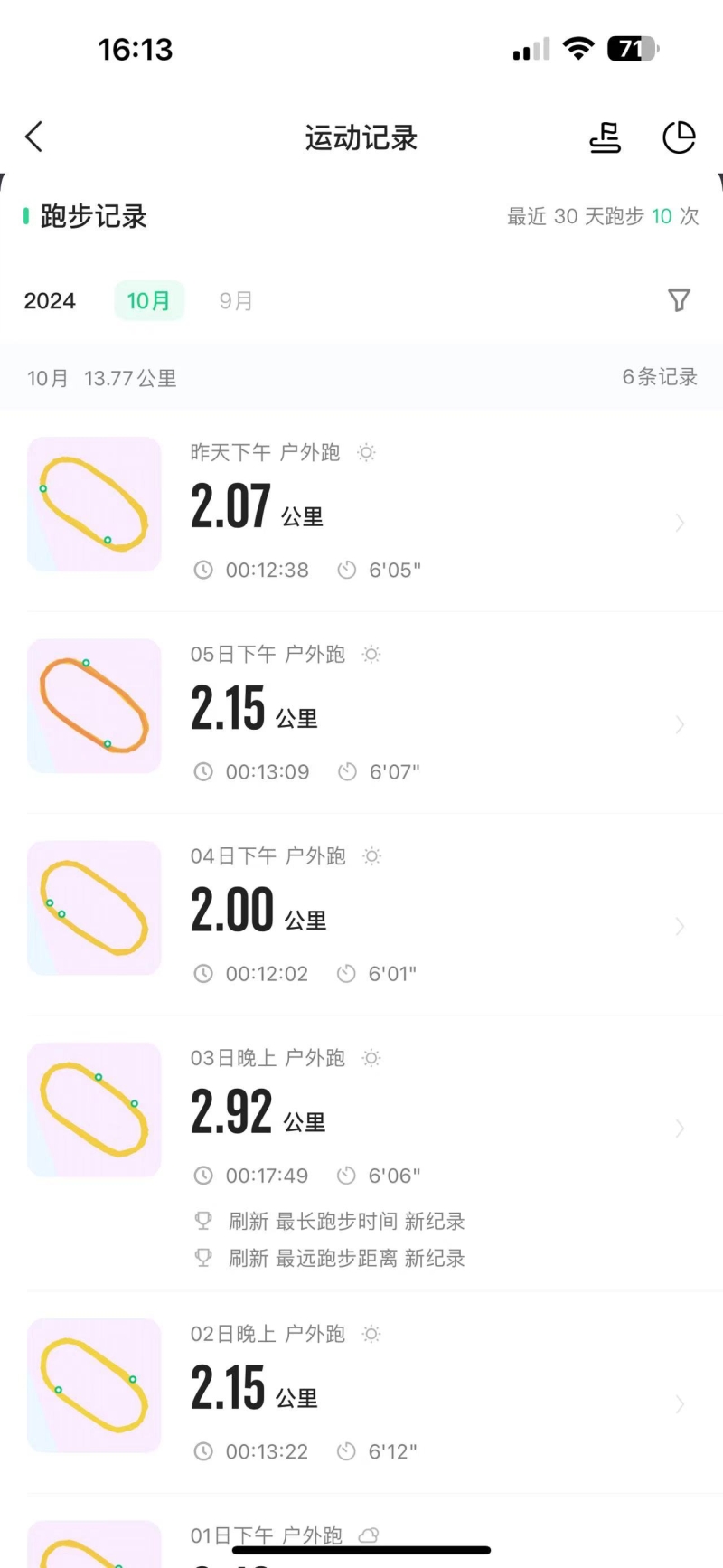Open the statistics pie chart icon
This screenshot has height=1568, width=723.
pyautogui.click(x=679, y=137)
